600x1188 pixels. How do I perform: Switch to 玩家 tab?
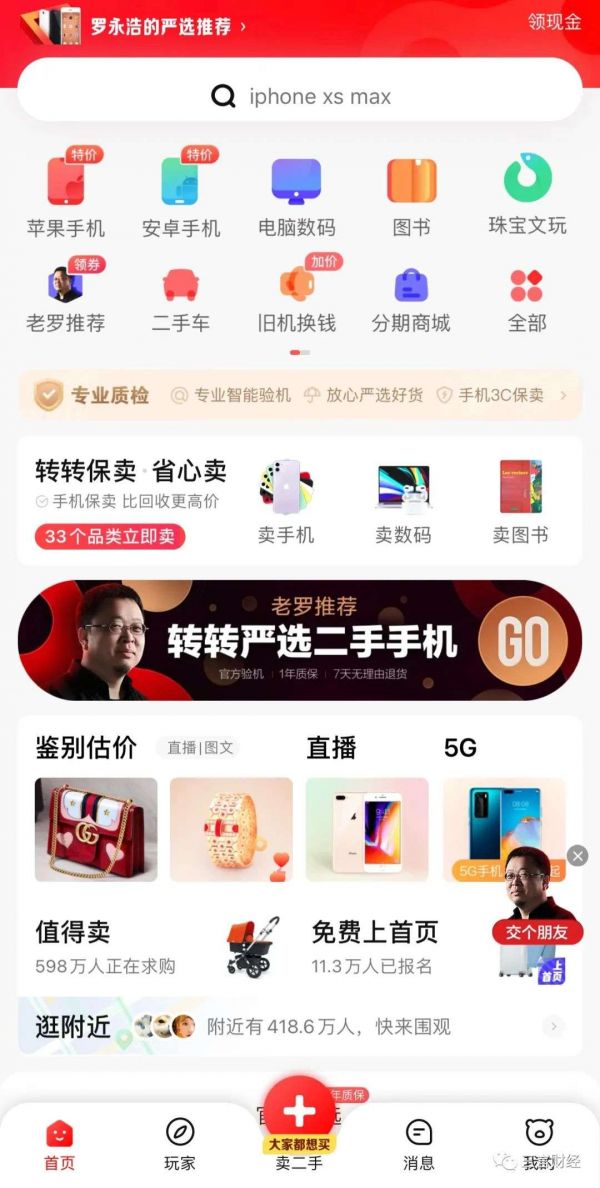pyautogui.click(x=180, y=1144)
